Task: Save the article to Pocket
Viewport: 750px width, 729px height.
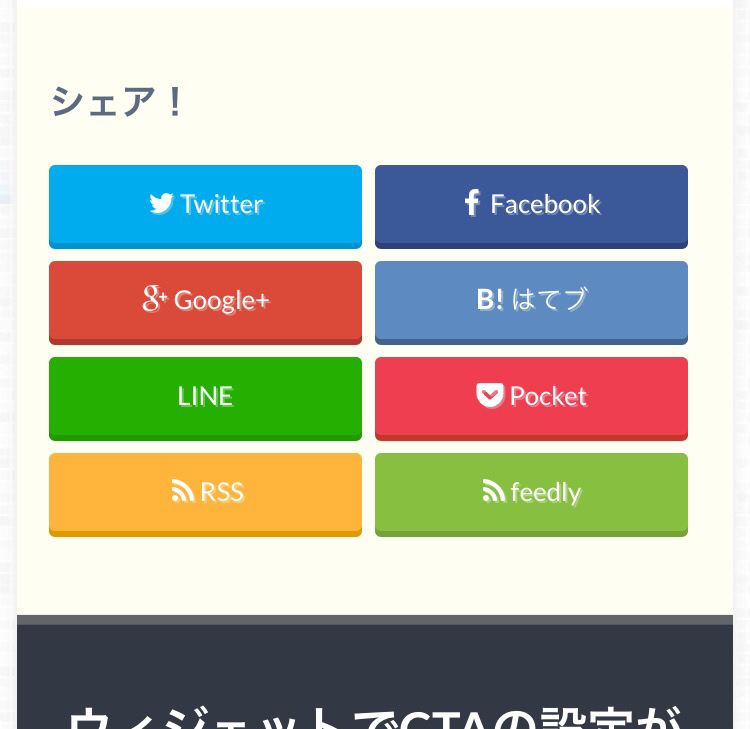Action: click(x=531, y=397)
